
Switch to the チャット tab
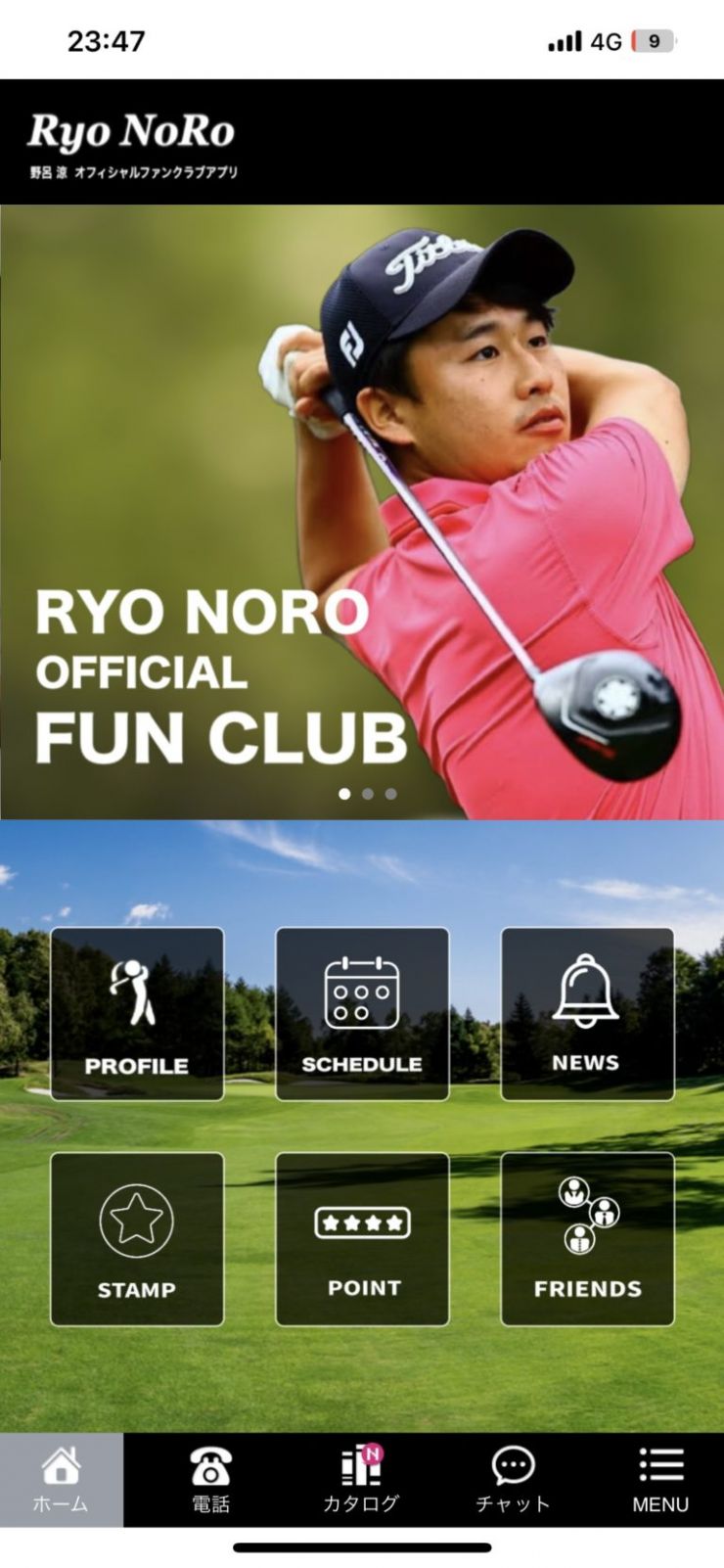(512, 1480)
